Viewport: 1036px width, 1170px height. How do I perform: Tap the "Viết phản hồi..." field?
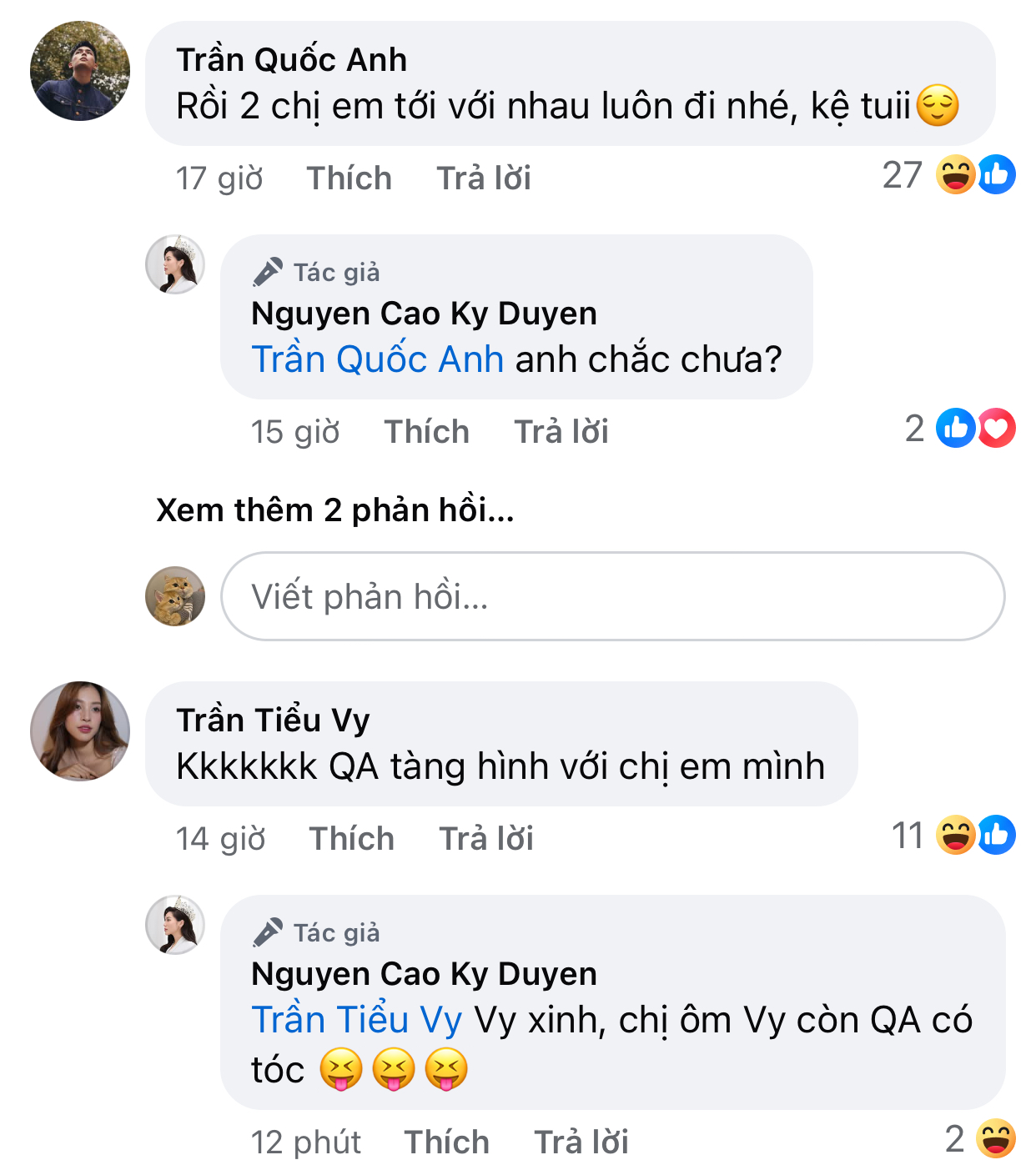[612, 596]
